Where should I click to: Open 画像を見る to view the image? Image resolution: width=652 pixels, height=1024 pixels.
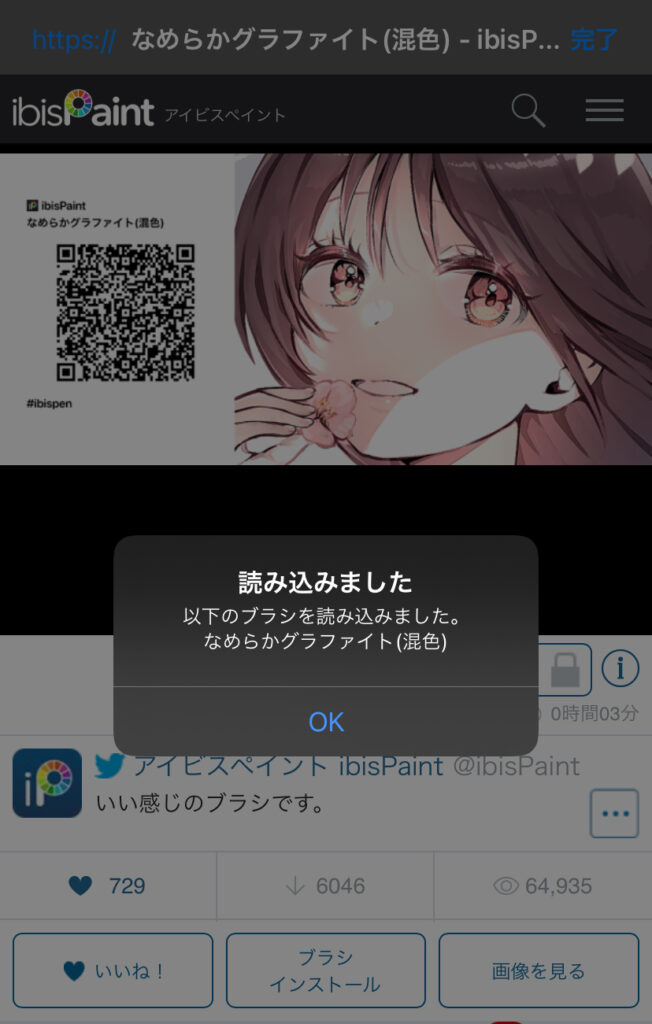[x=538, y=970]
